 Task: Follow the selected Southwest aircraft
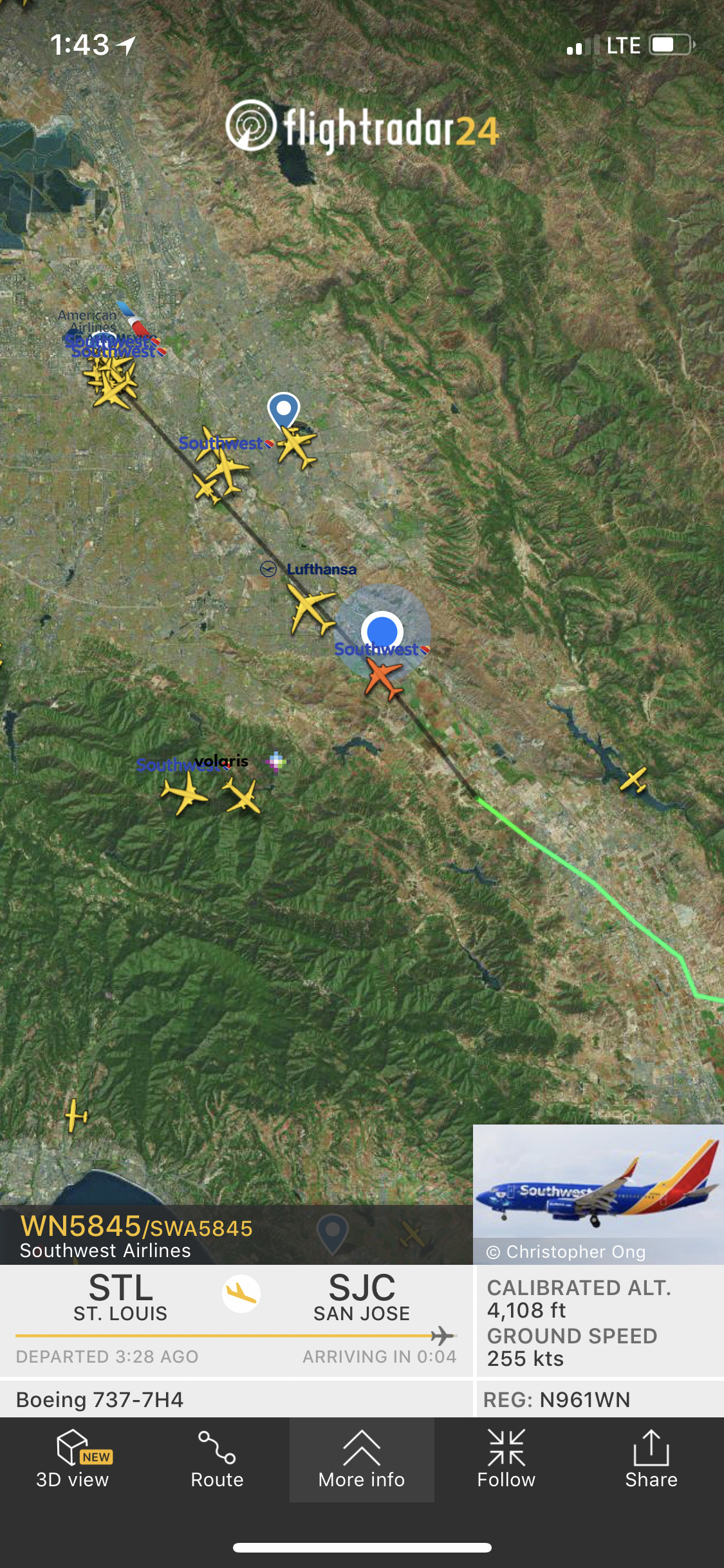506,1460
